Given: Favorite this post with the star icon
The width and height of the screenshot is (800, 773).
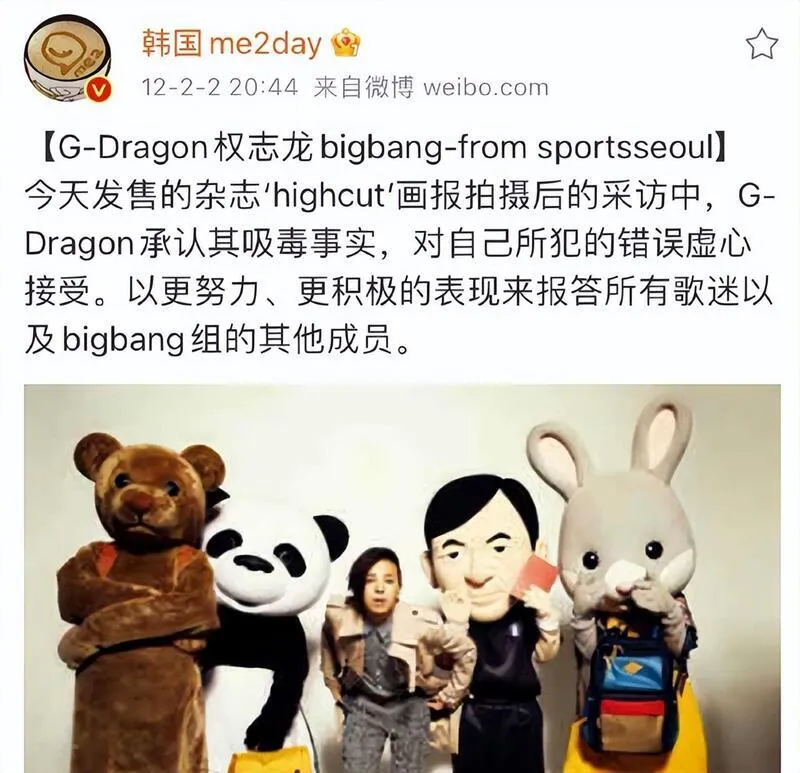Looking at the screenshot, I should click(762, 43).
